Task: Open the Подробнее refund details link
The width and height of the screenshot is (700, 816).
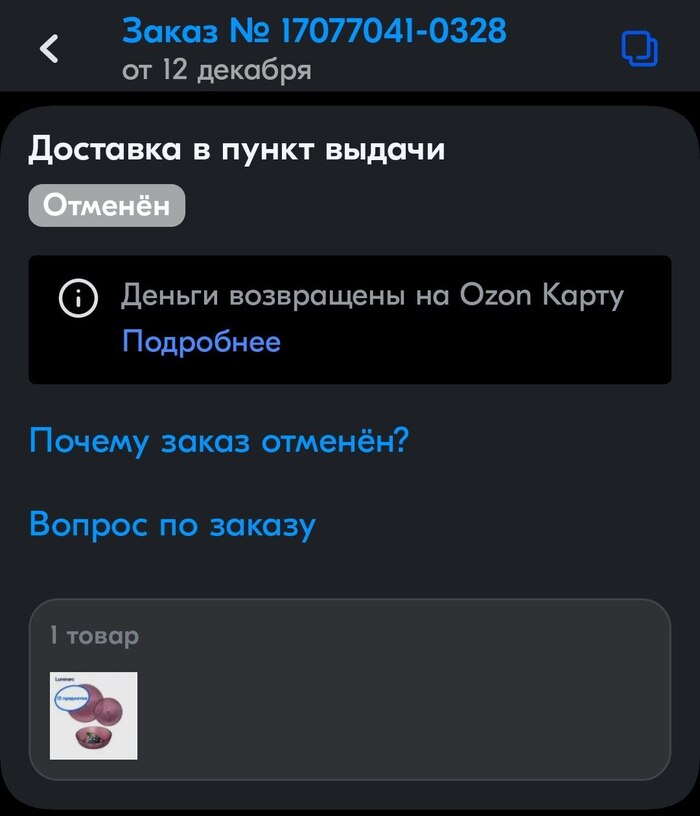Action: (x=201, y=342)
